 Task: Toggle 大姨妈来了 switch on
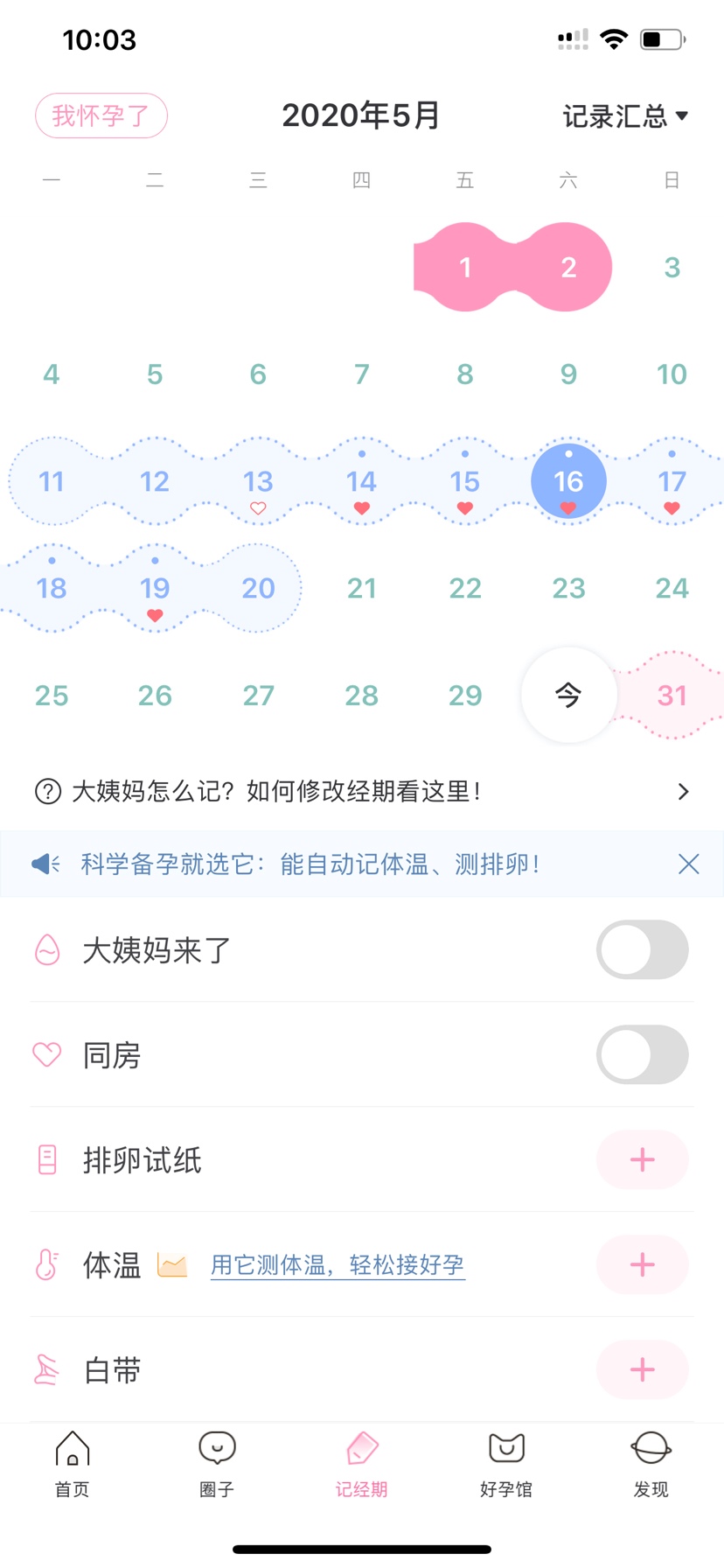coord(642,949)
